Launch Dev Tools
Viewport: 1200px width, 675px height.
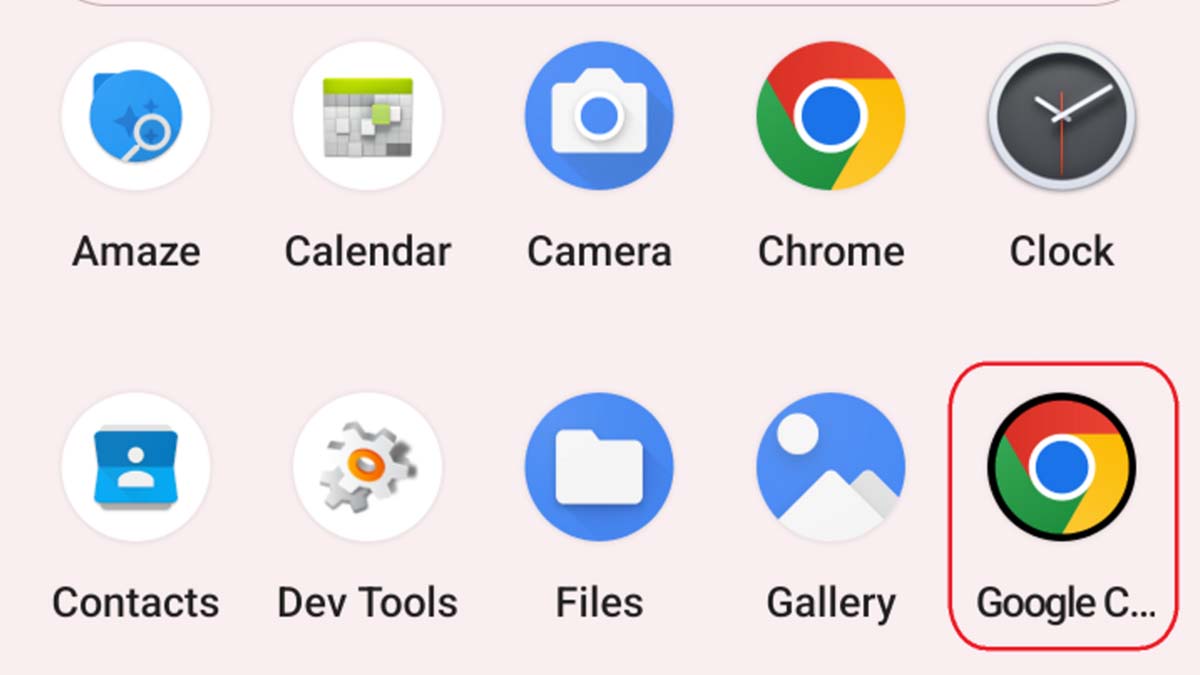point(367,467)
